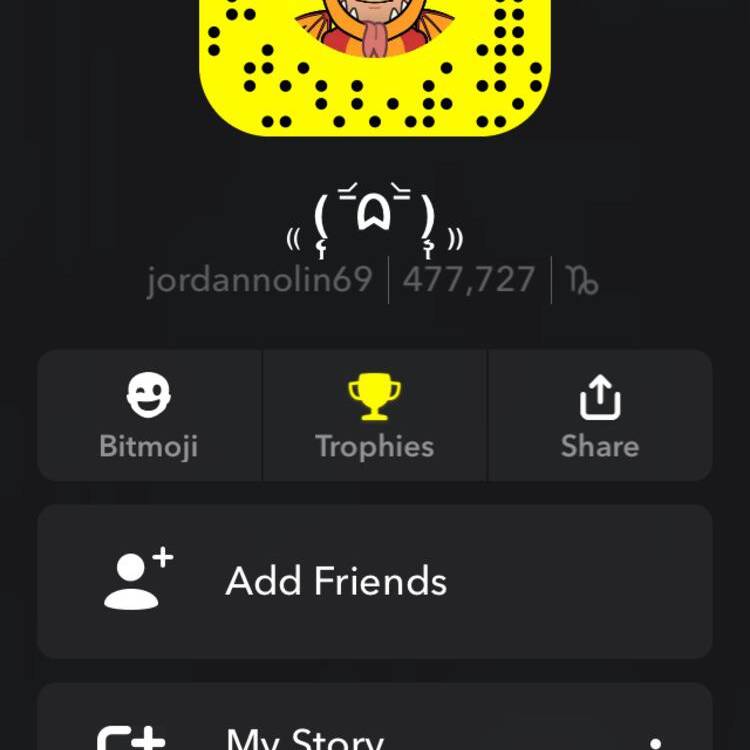Open the My Story row
This screenshot has height=750, width=750.
point(305,738)
